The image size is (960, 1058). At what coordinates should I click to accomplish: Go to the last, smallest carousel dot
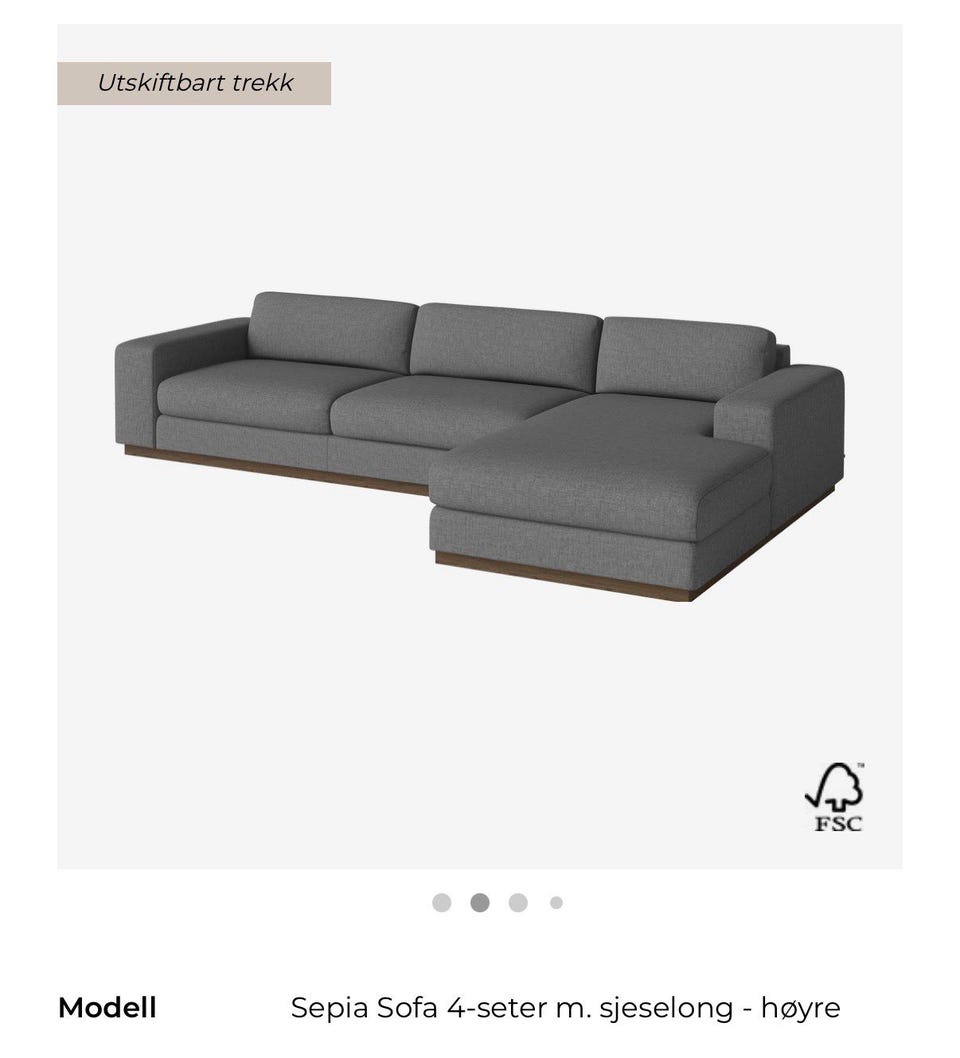pos(556,903)
